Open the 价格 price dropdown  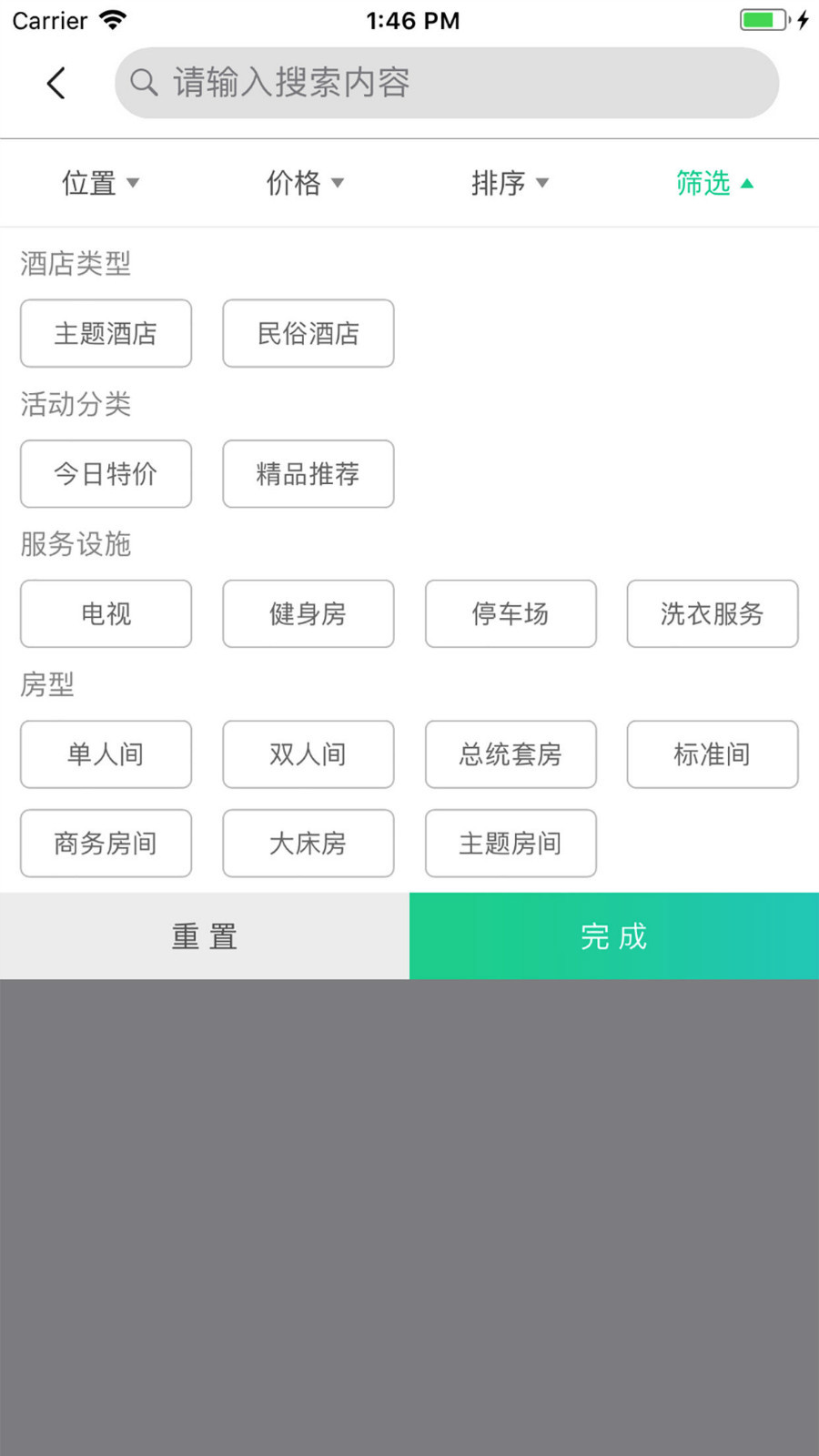[x=305, y=183]
